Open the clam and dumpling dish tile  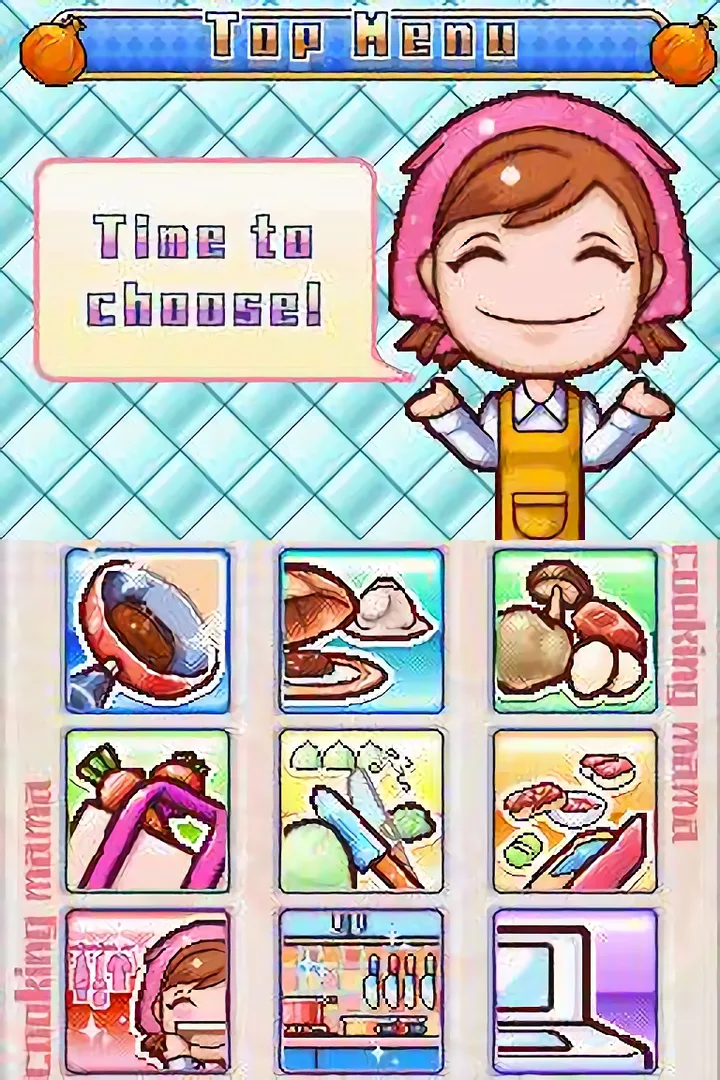[x=361, y=630]
